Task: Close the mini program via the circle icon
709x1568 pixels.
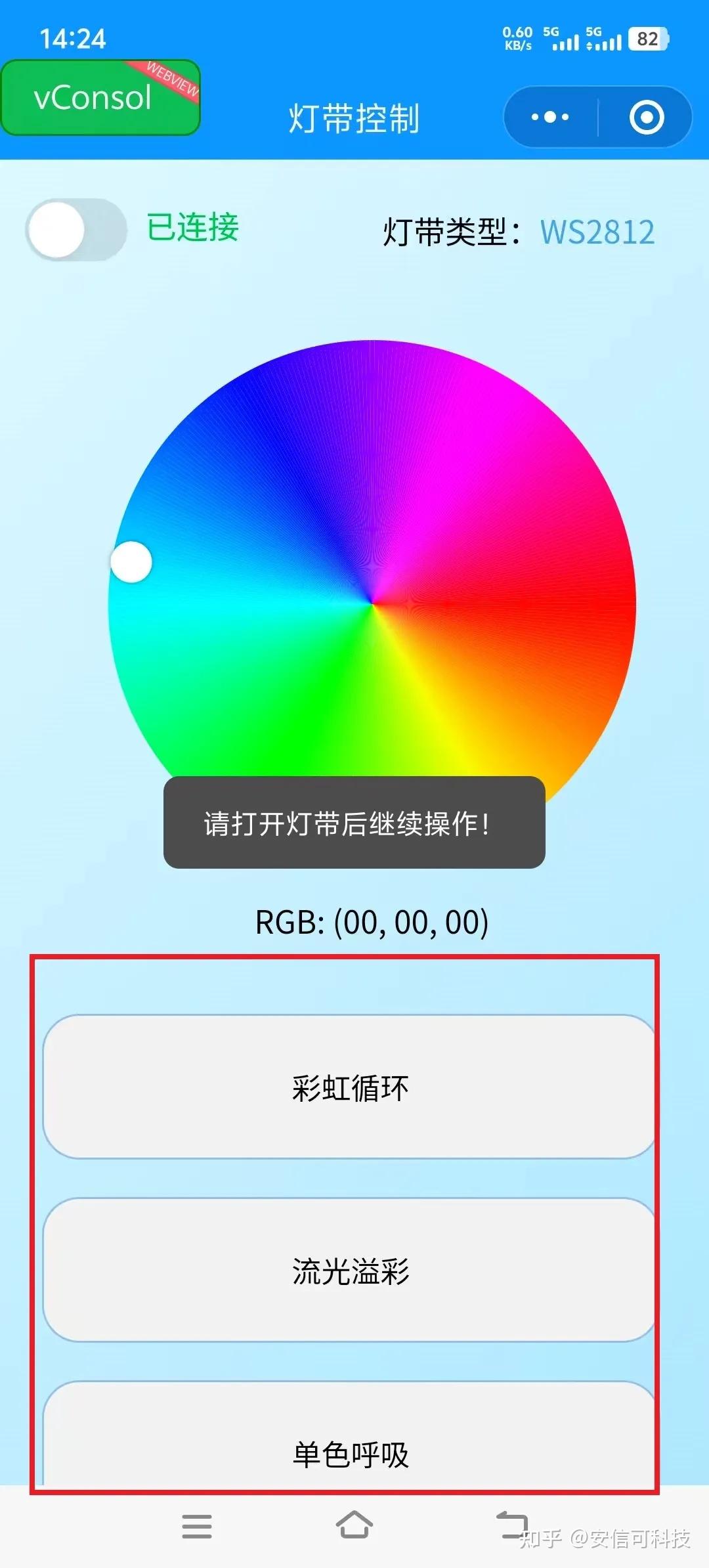Action: tap(646, 118)
